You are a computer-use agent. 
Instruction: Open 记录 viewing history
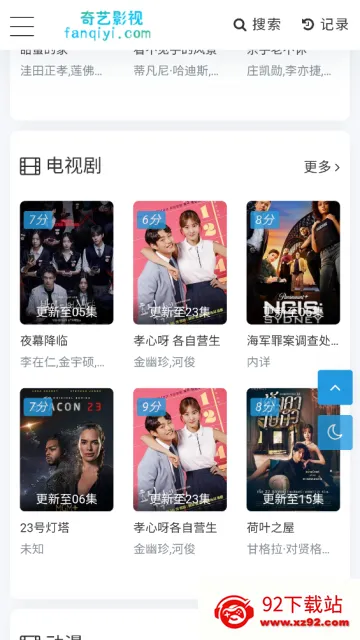click(325, 24)
